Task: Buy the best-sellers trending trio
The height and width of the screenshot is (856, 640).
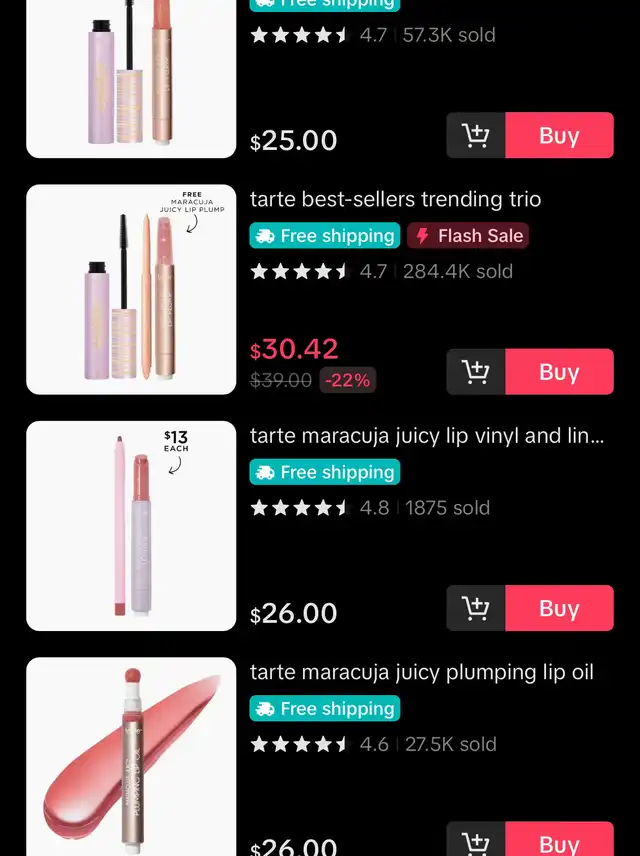Action: click(559, 372)
